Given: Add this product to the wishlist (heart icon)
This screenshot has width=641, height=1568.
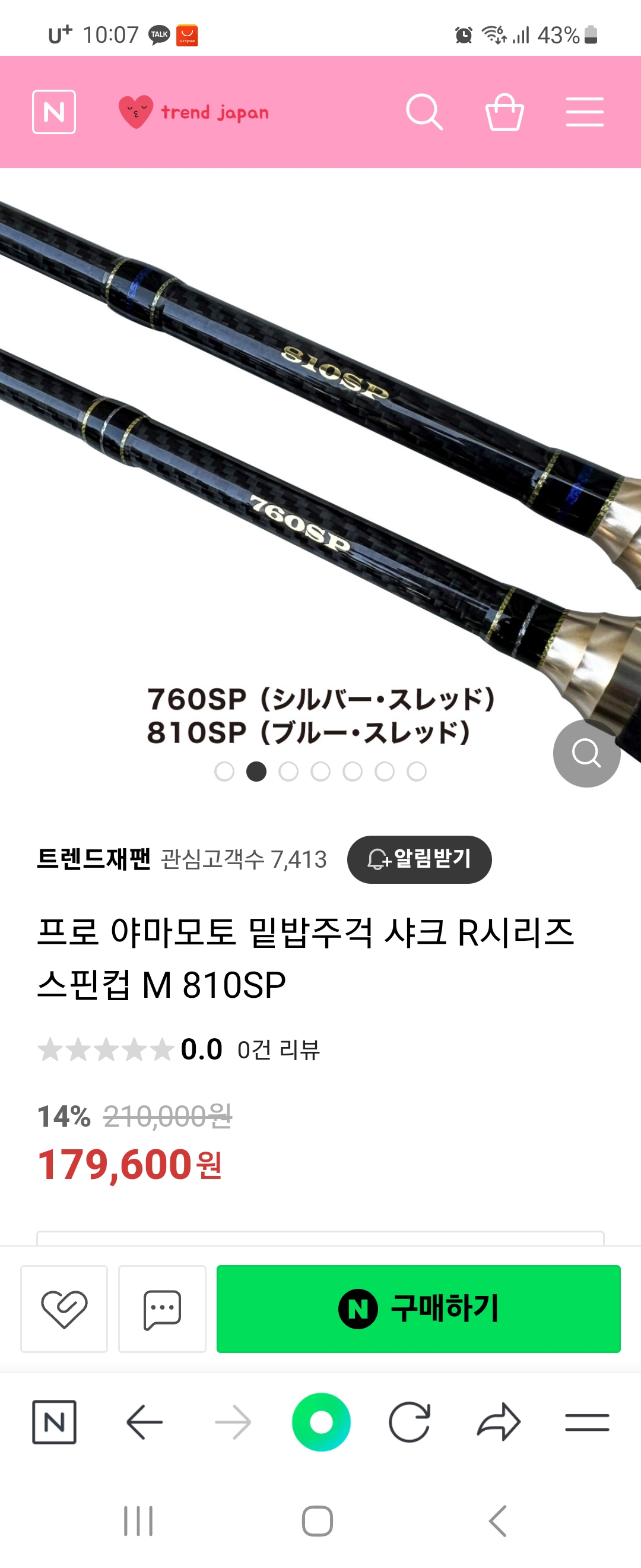Looking at the screenshot, I should (64, 1308).
